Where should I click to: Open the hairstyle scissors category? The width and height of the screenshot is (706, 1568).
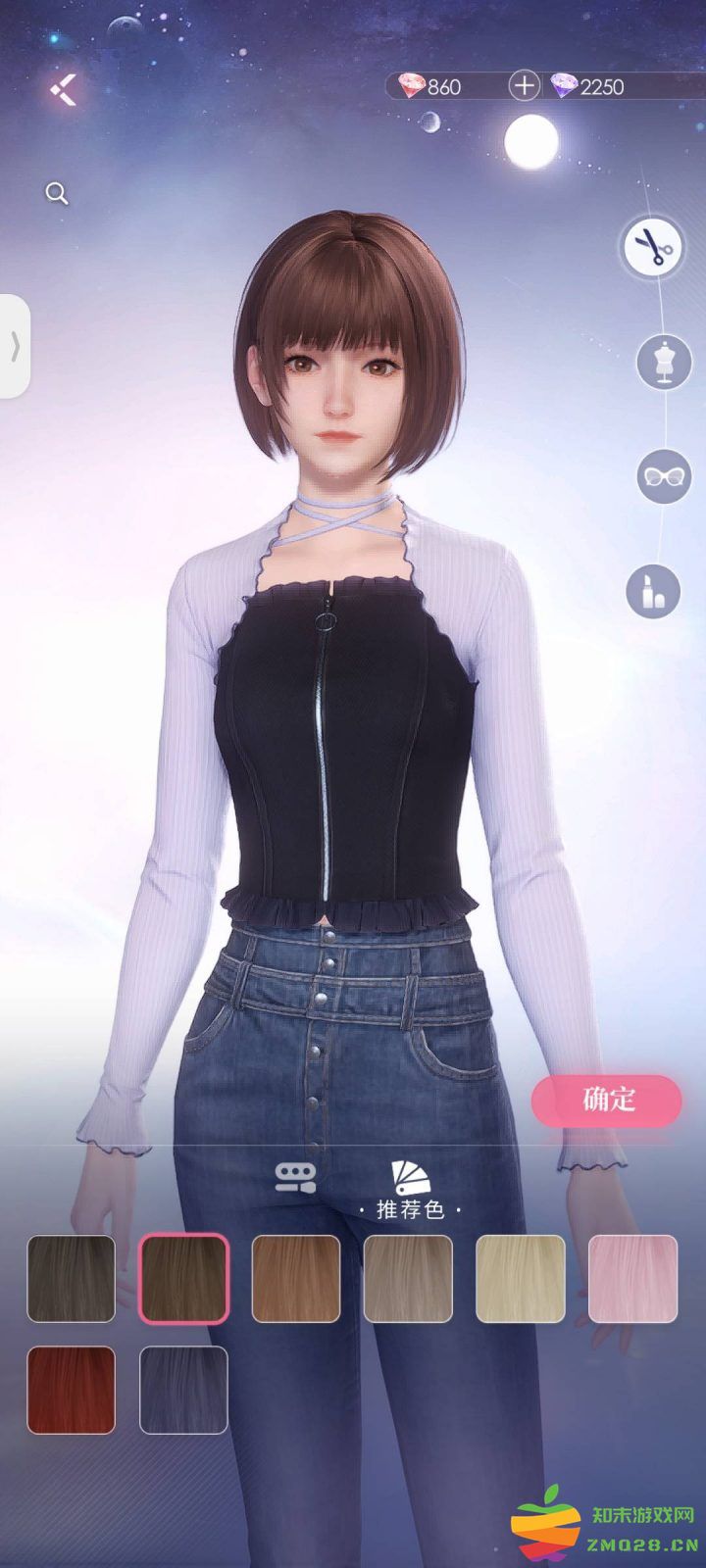point(653,247)
